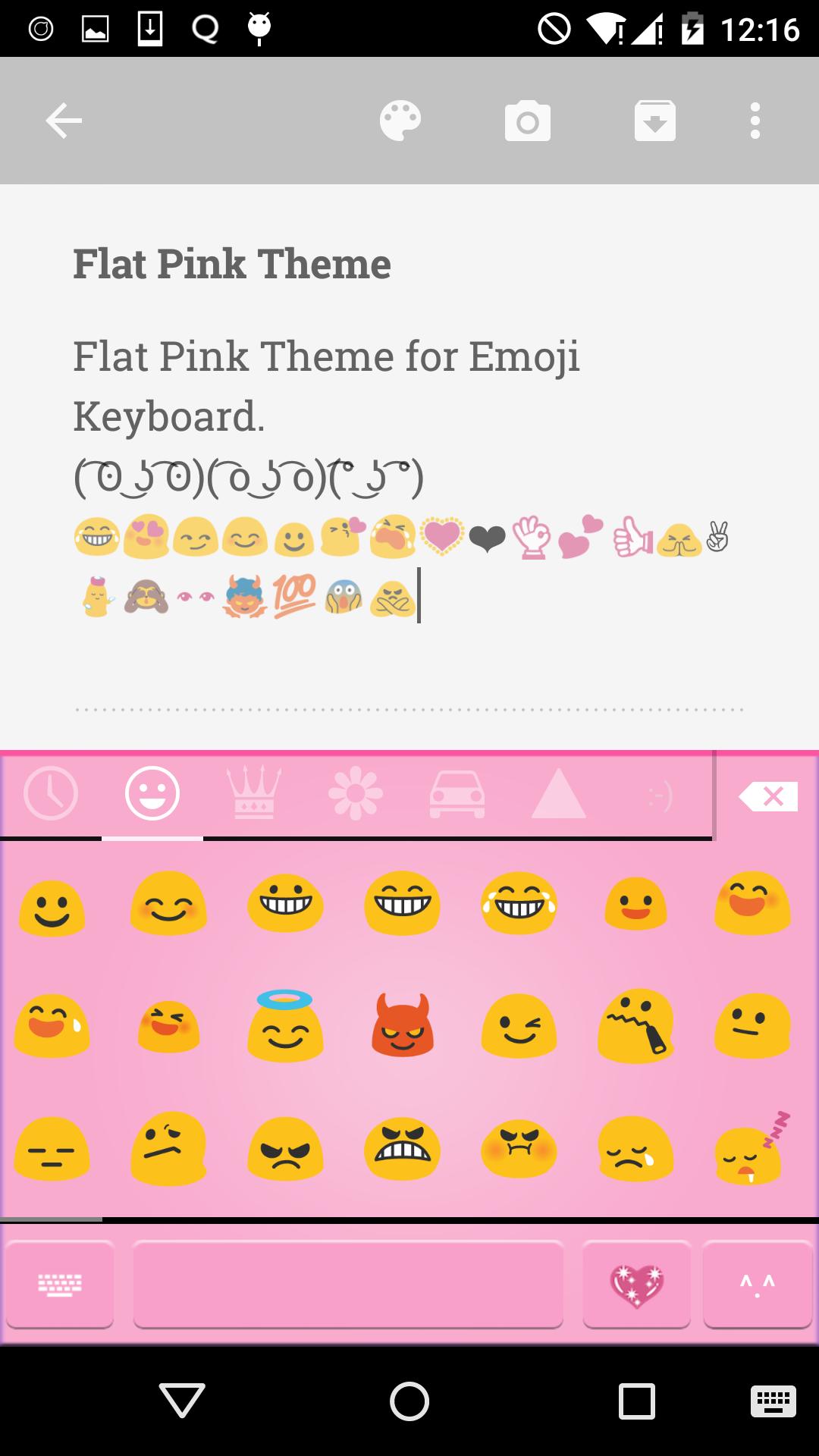Tap the space bar
The width and height of the screenshot is (819, 1456).
[347, 1283]
